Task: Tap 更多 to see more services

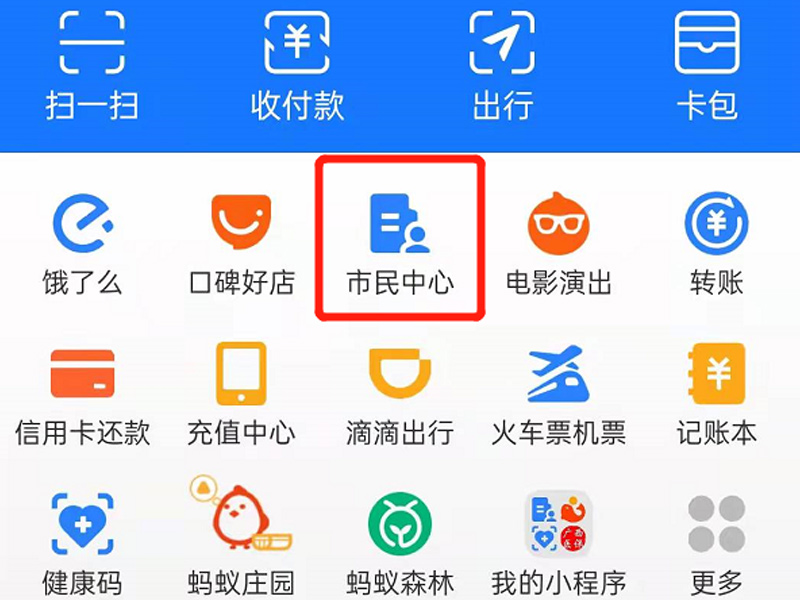Action: point(717,524)
